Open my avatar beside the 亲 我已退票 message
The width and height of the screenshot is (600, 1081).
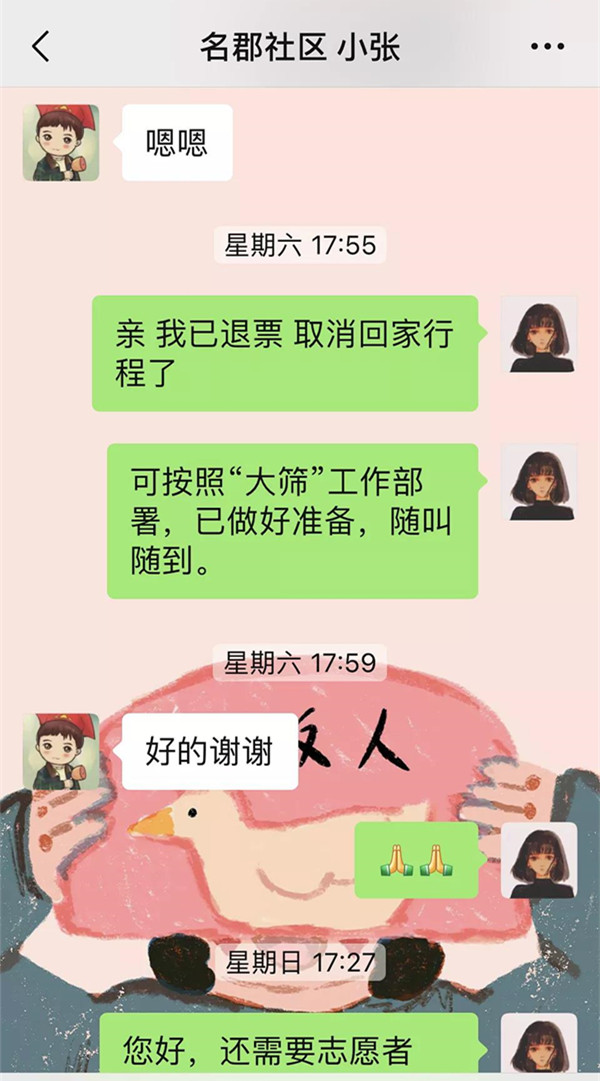click(x=539, y=334)
